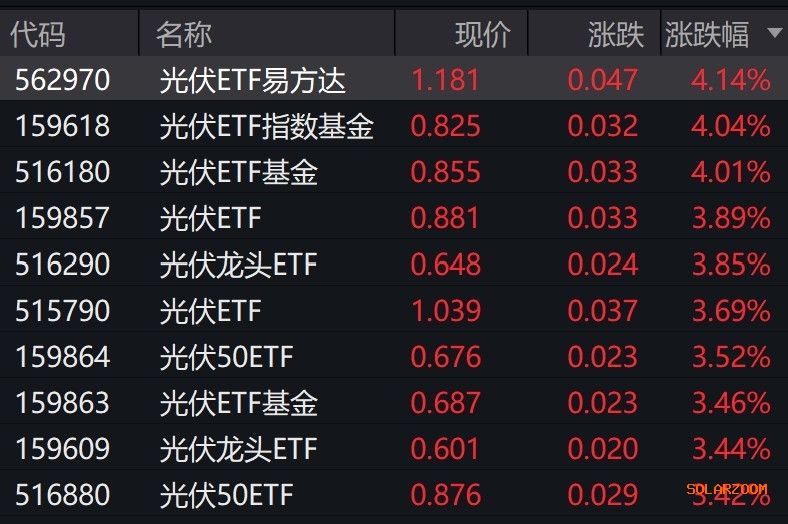Sort the list by 涨跌幅 column

click(x=707, y=34)
